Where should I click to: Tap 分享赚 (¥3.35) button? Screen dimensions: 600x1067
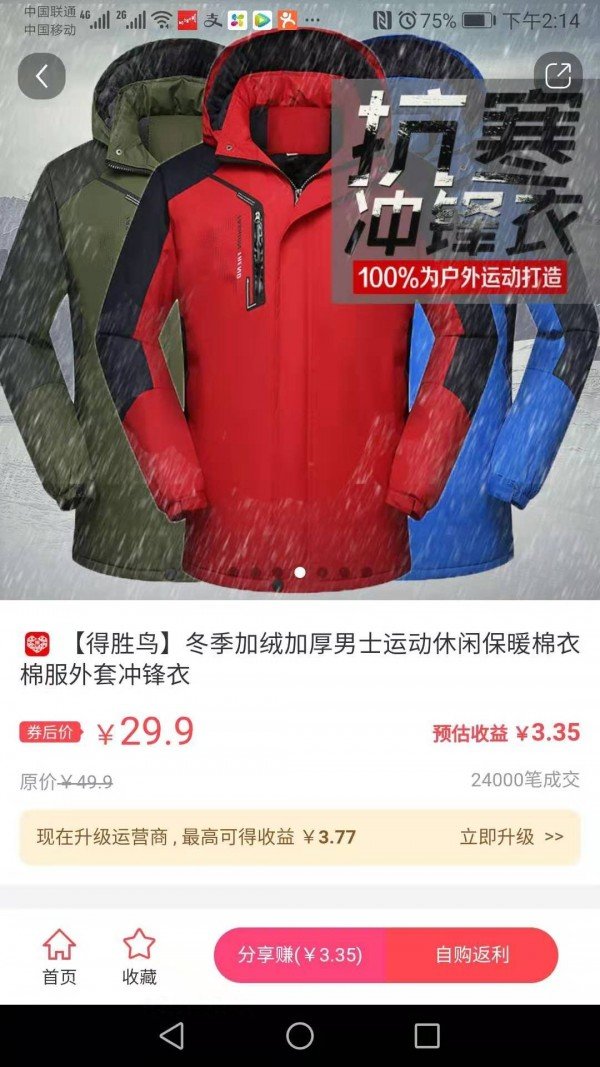pyautogui.click(x=300, y=955)
